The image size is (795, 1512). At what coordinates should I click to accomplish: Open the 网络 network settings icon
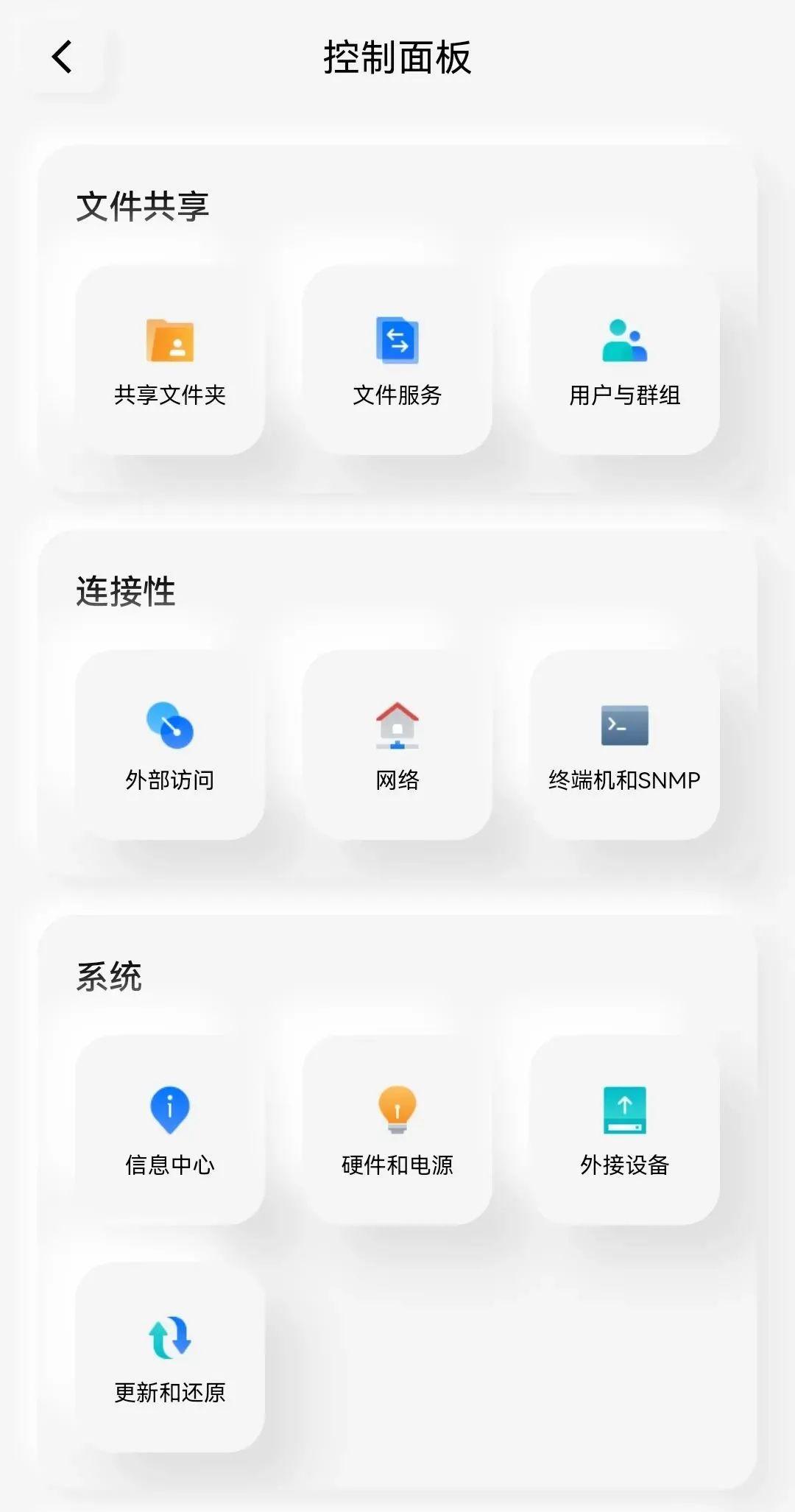pos(397,727)
